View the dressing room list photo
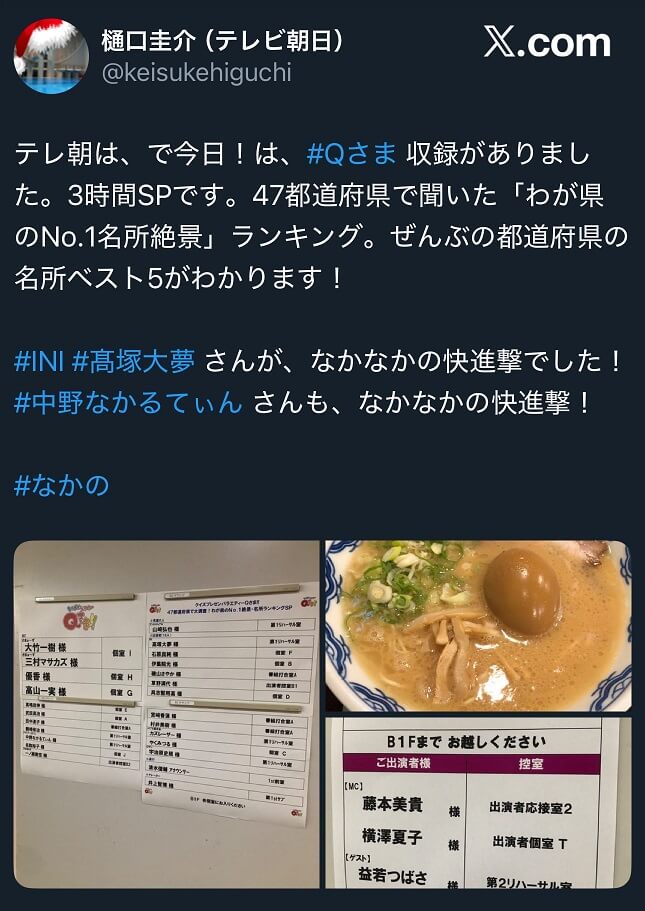 [x=165, y=714]
